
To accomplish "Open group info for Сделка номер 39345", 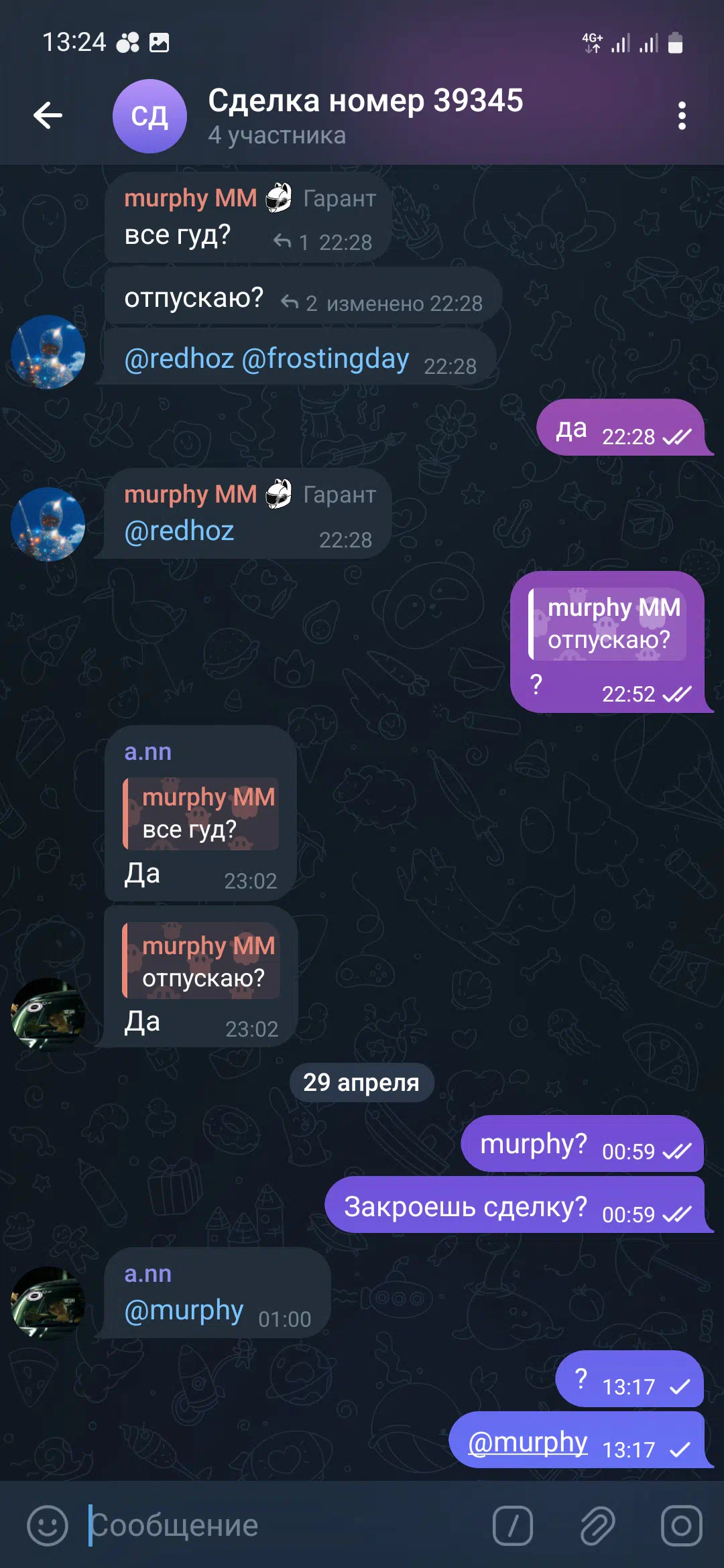I will tap(365, 115).
